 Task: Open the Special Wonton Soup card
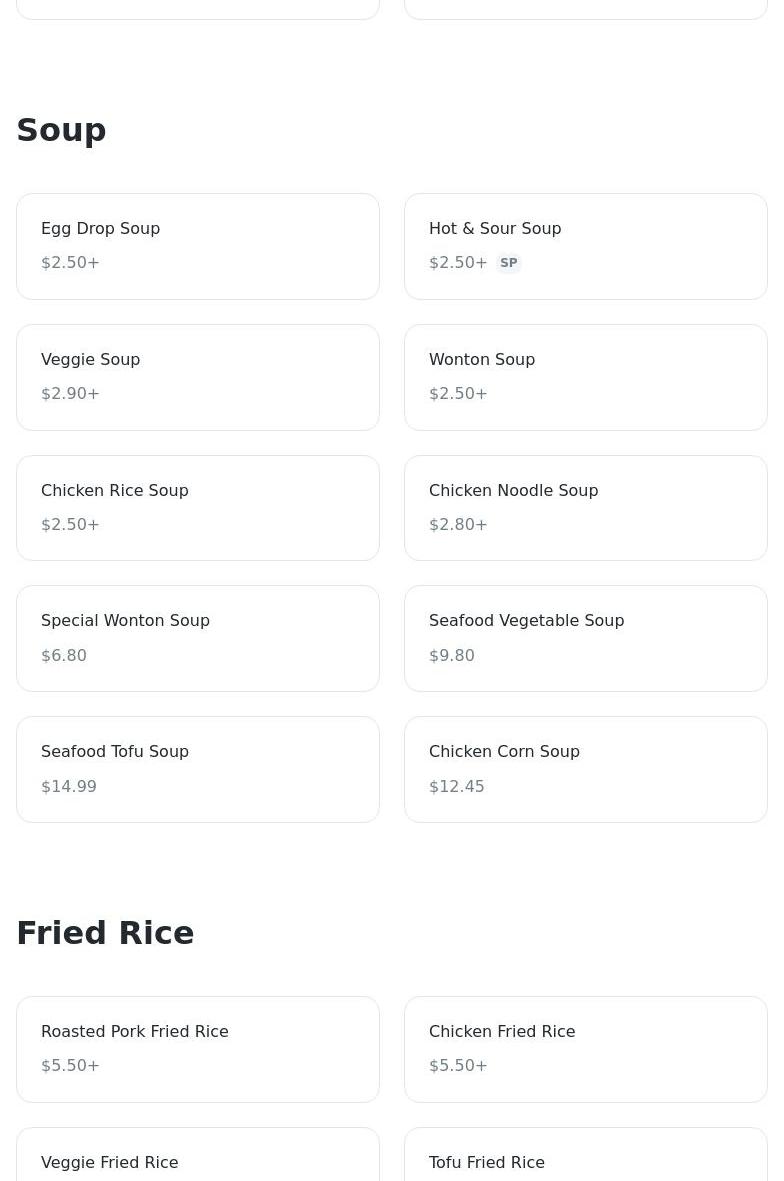(x=198, y=638)
